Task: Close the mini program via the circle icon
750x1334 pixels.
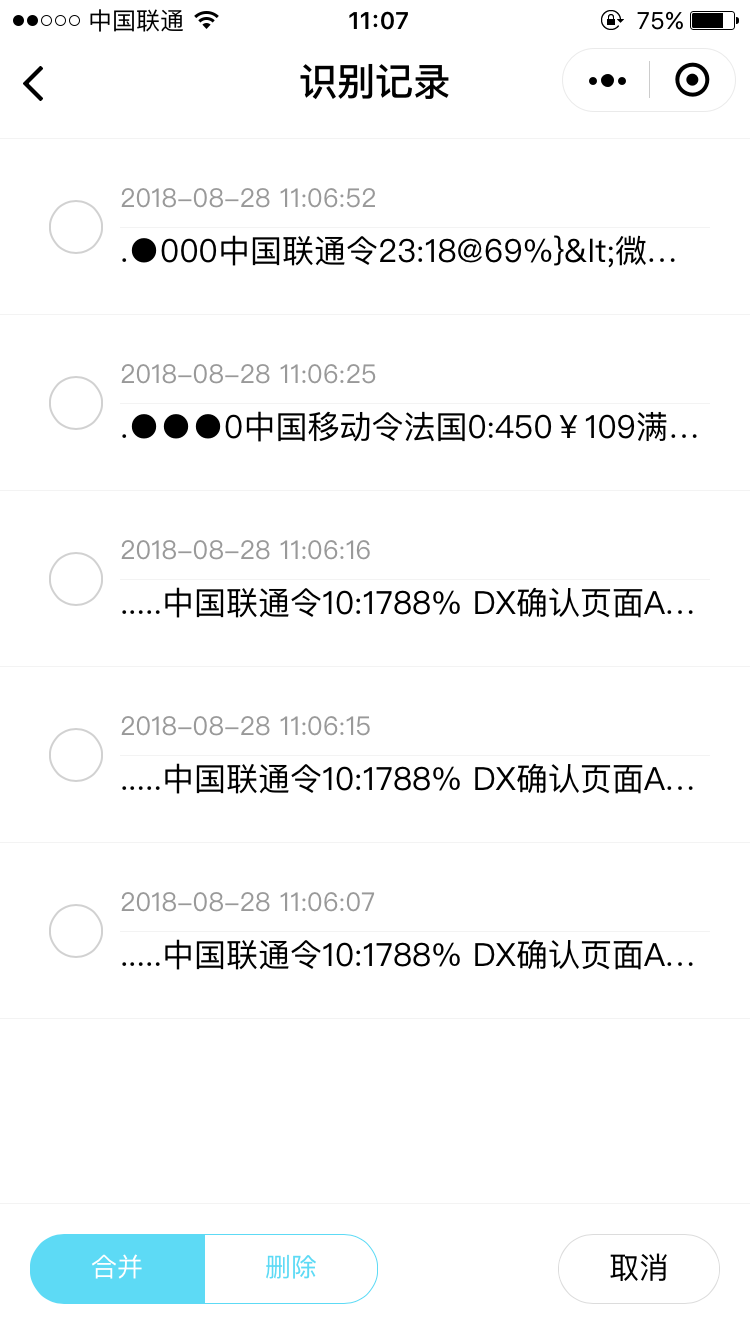Action: point(692,80)
